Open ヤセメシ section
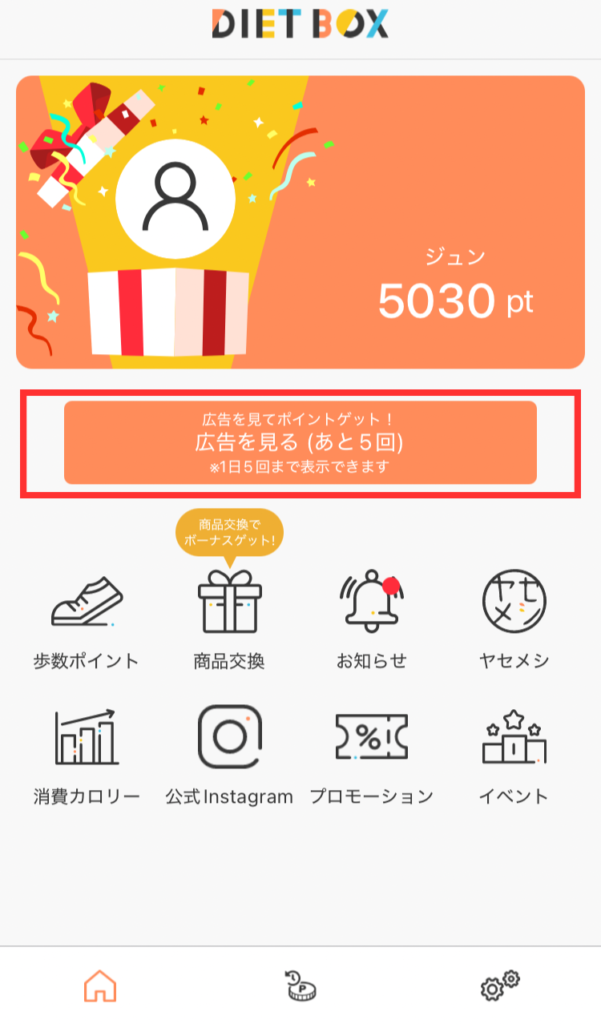 coord(514,604)
